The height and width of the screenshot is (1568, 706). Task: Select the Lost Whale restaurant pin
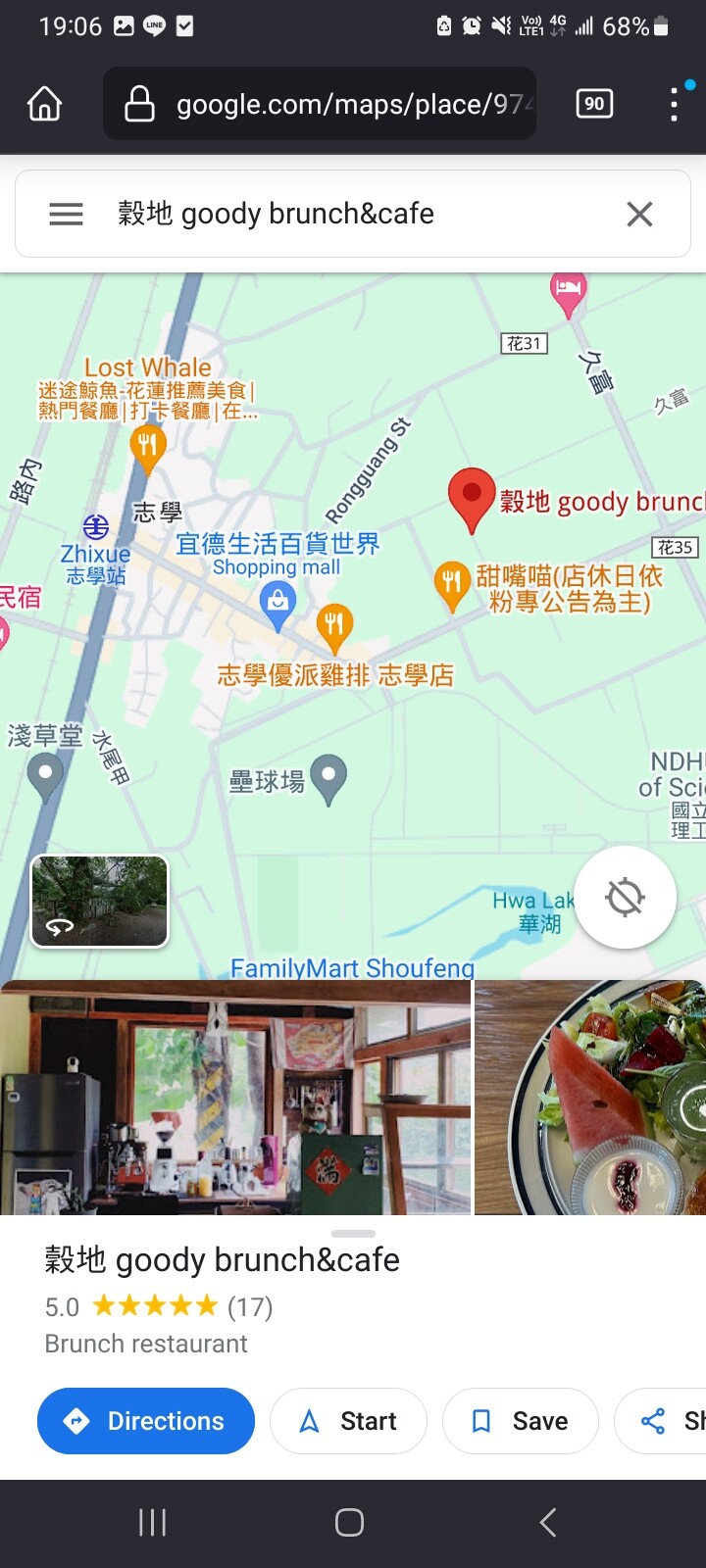pos(147,446)
